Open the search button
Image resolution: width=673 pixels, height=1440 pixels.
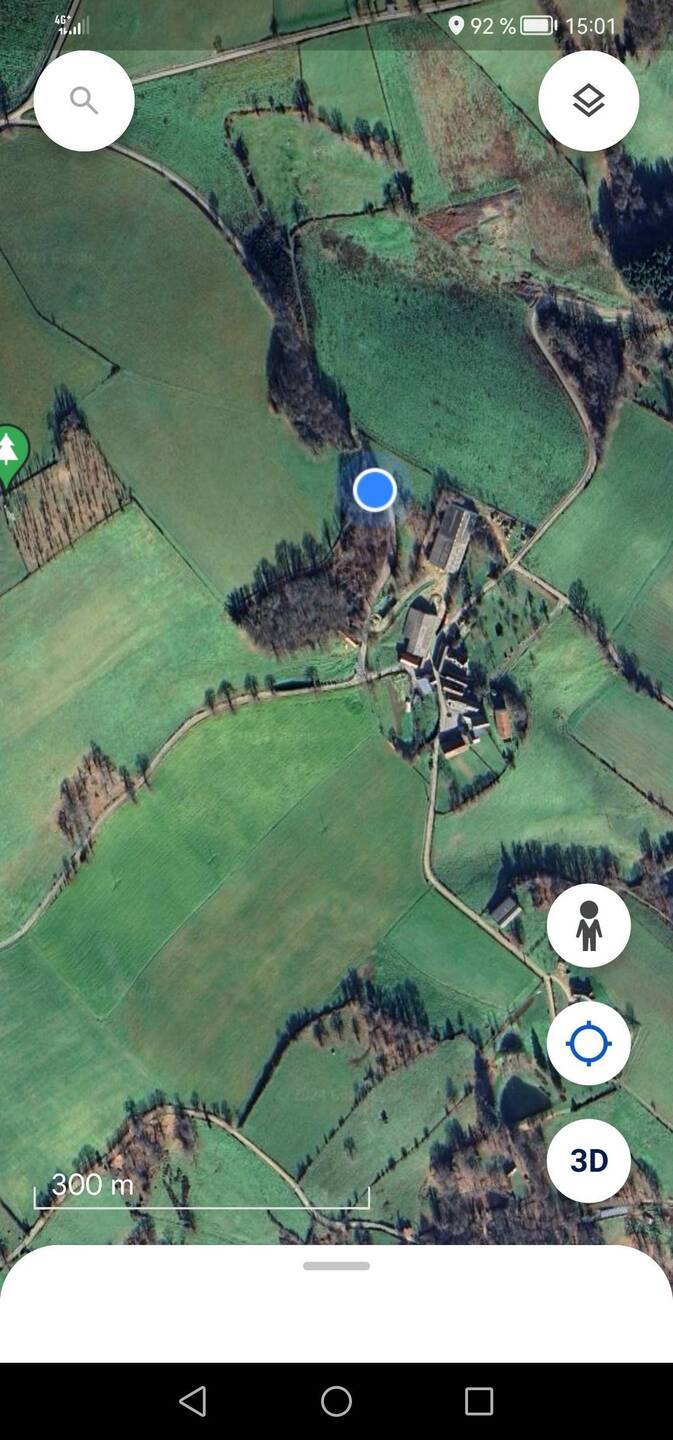coord(84,101)
